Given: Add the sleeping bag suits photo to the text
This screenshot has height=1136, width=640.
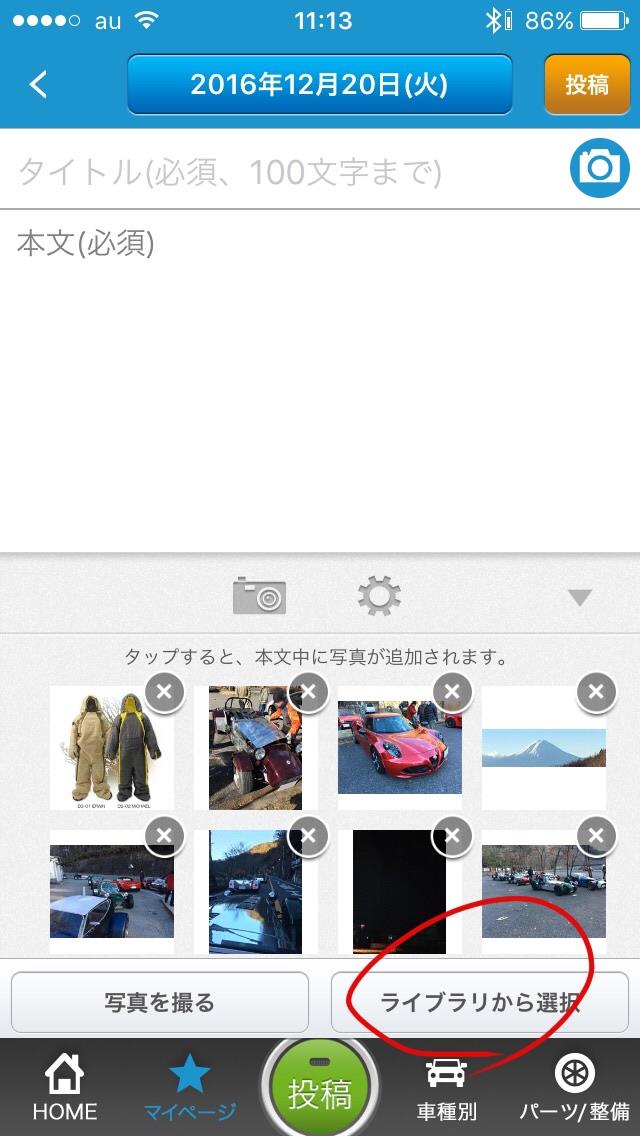Looking at the screenshot, I should click(x=110, y=750).
